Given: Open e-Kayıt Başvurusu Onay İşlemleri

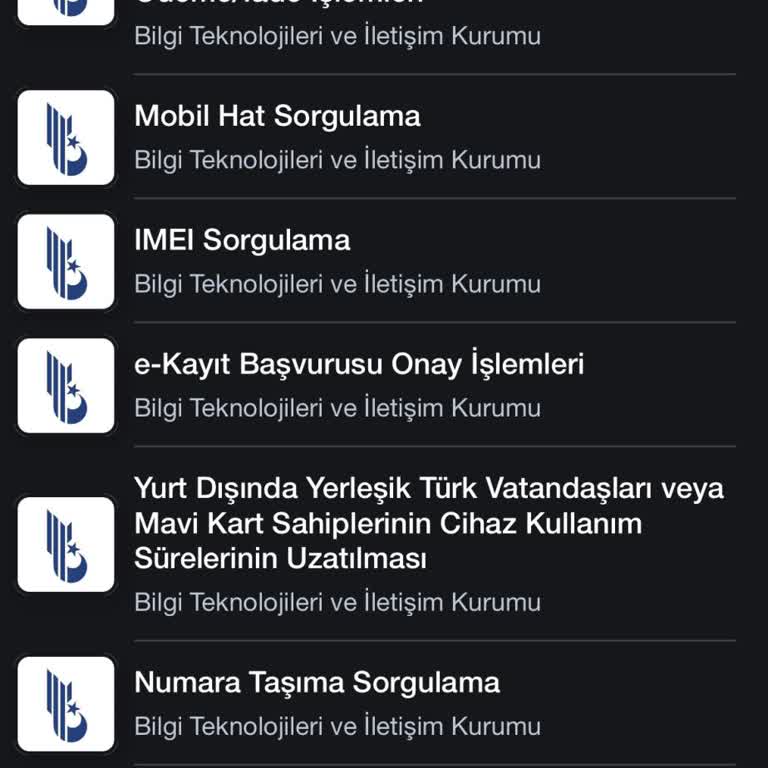Looking at the screenshot, I should (x=359, y=365).
